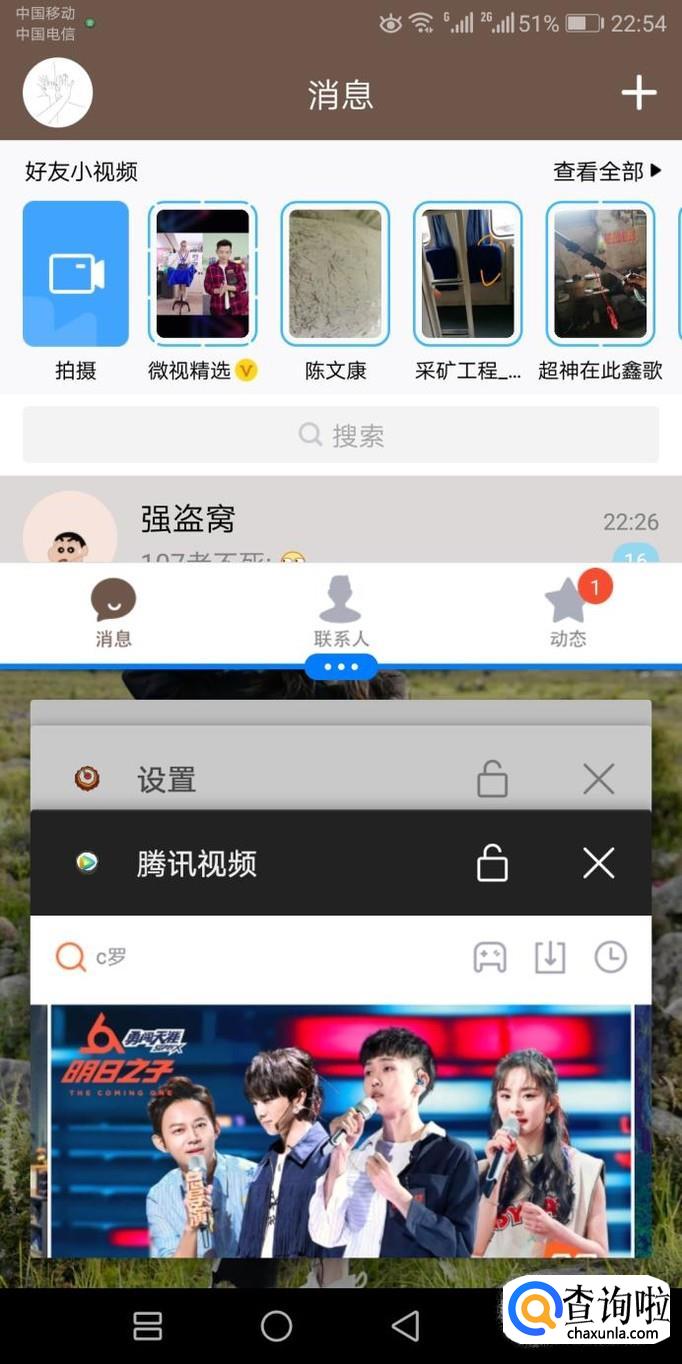
Task: Switch to the 动态 tab
Action: click(x=569, y=612)
